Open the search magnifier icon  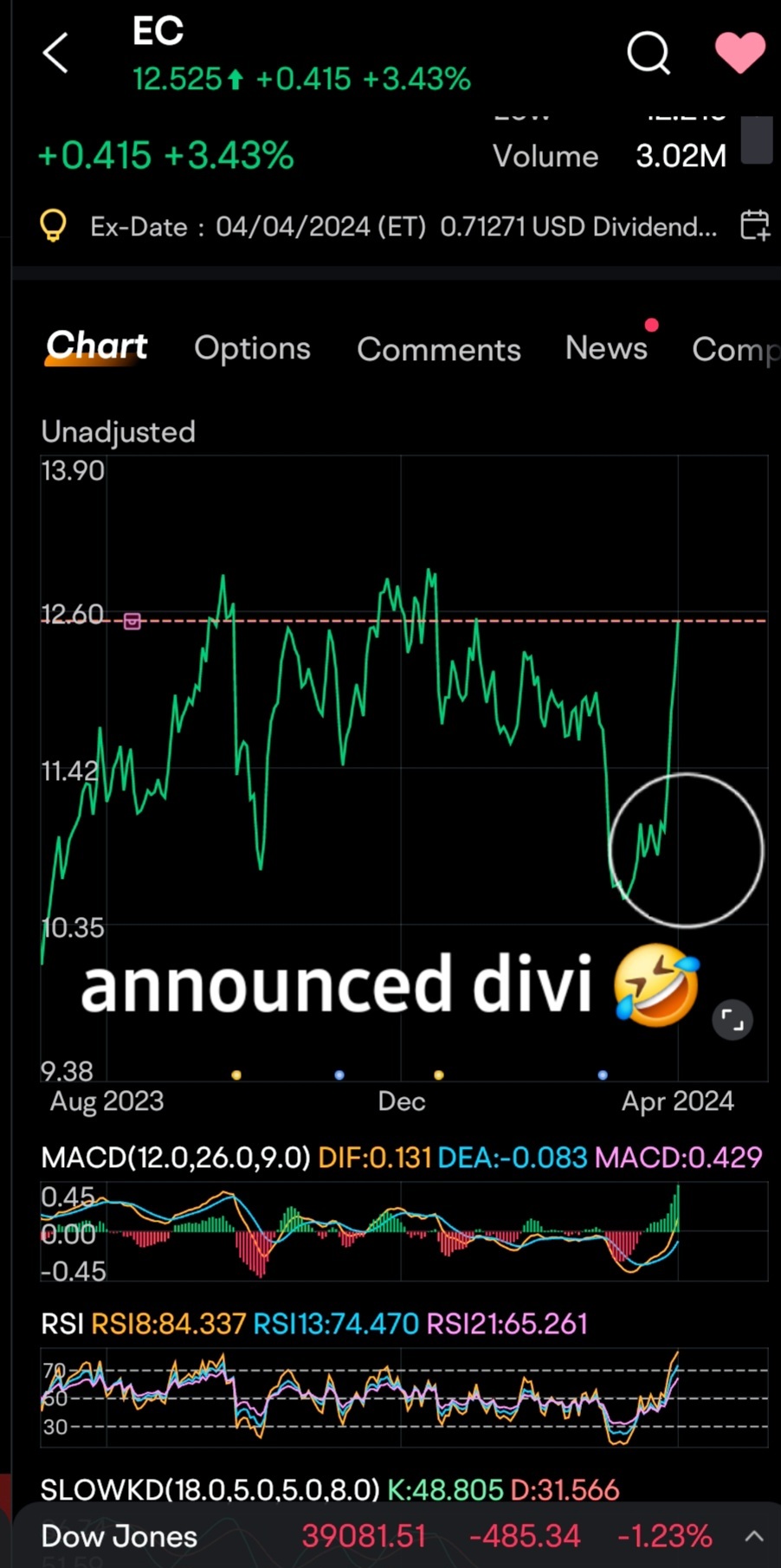(x=649, y=53)
